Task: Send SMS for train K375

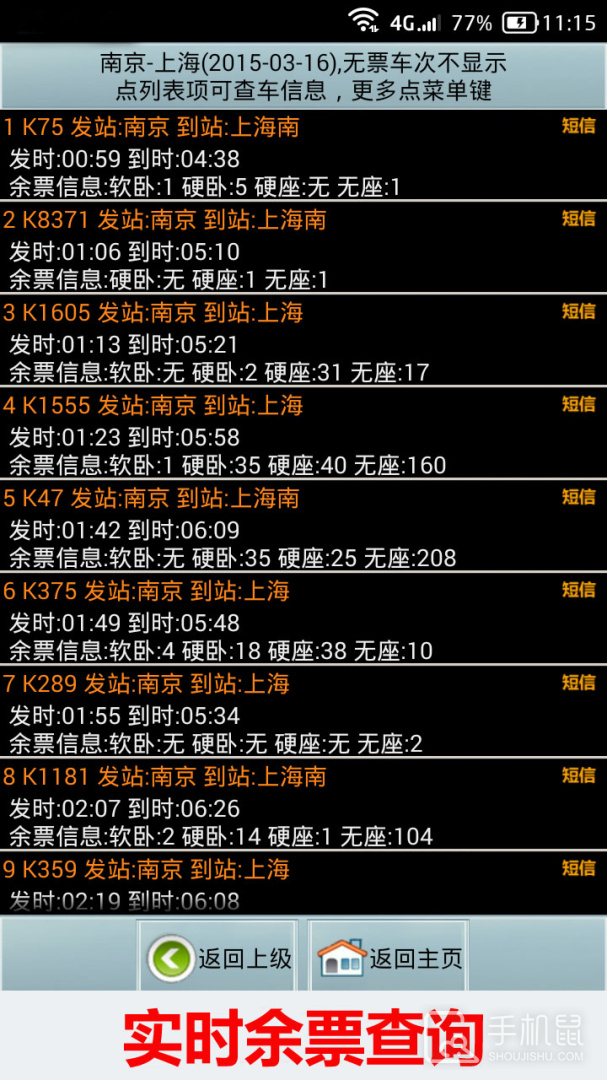Action: [x=578, y=591]
